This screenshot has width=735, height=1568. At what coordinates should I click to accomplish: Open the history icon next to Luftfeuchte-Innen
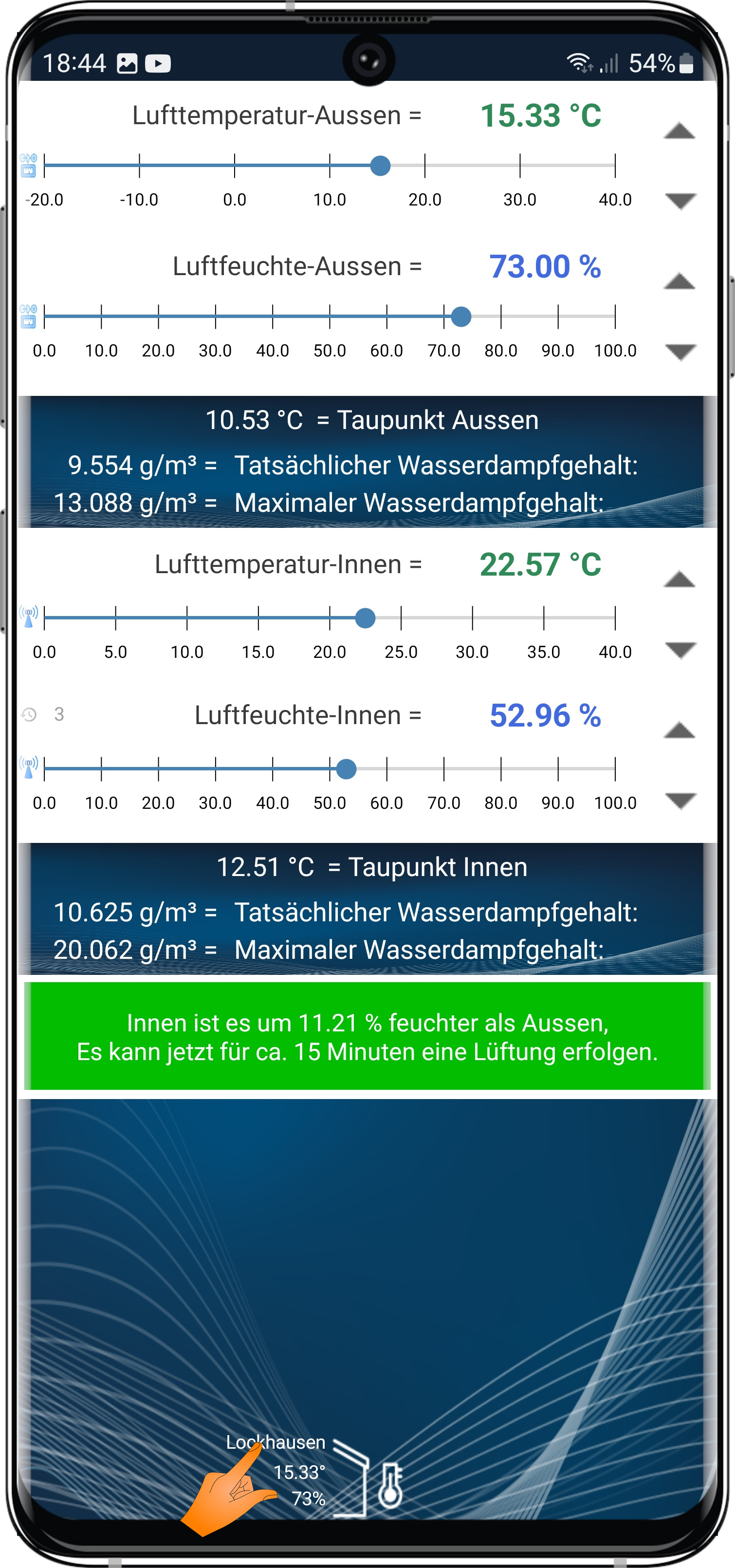click(29, 714)
